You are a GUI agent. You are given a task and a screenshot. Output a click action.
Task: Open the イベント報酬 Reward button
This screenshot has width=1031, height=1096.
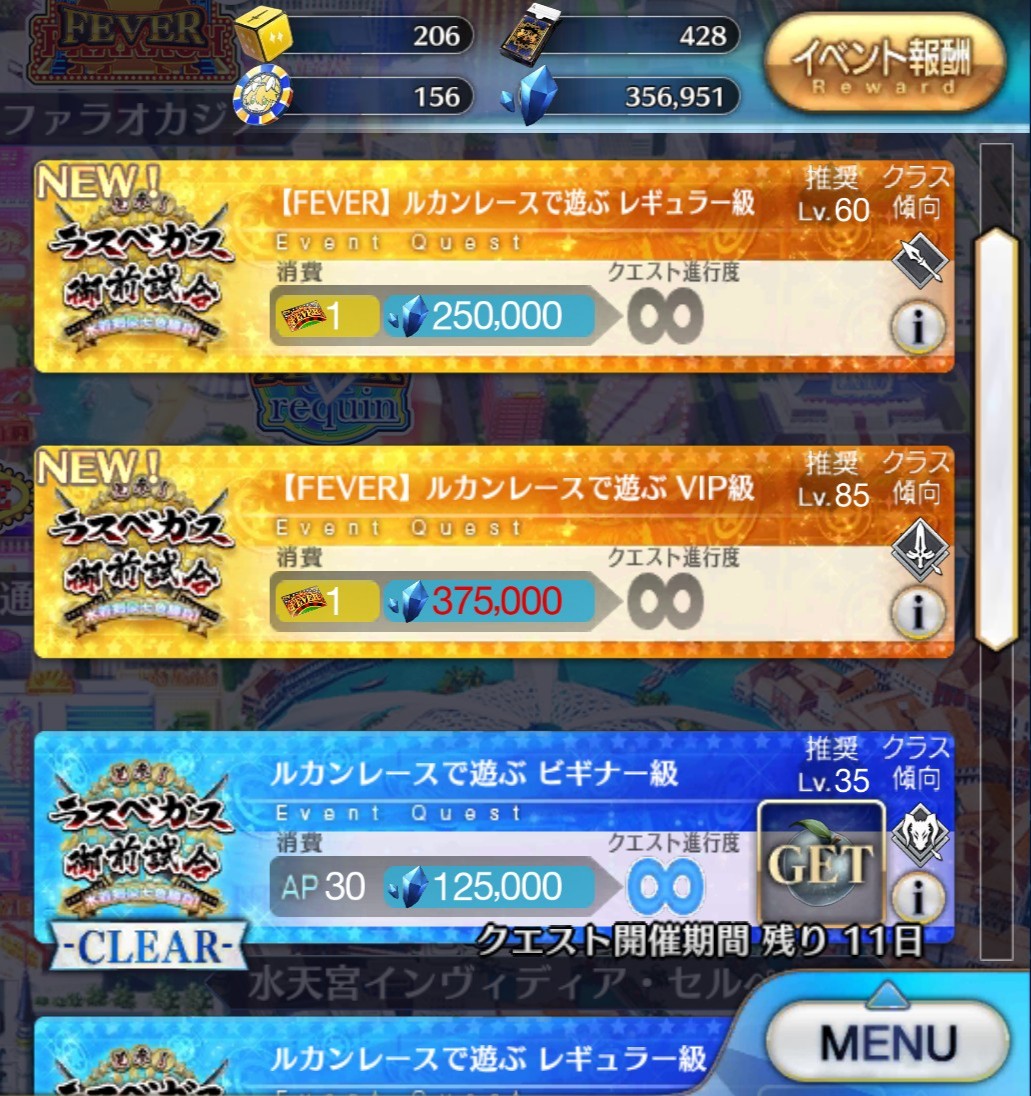[884, 62]
